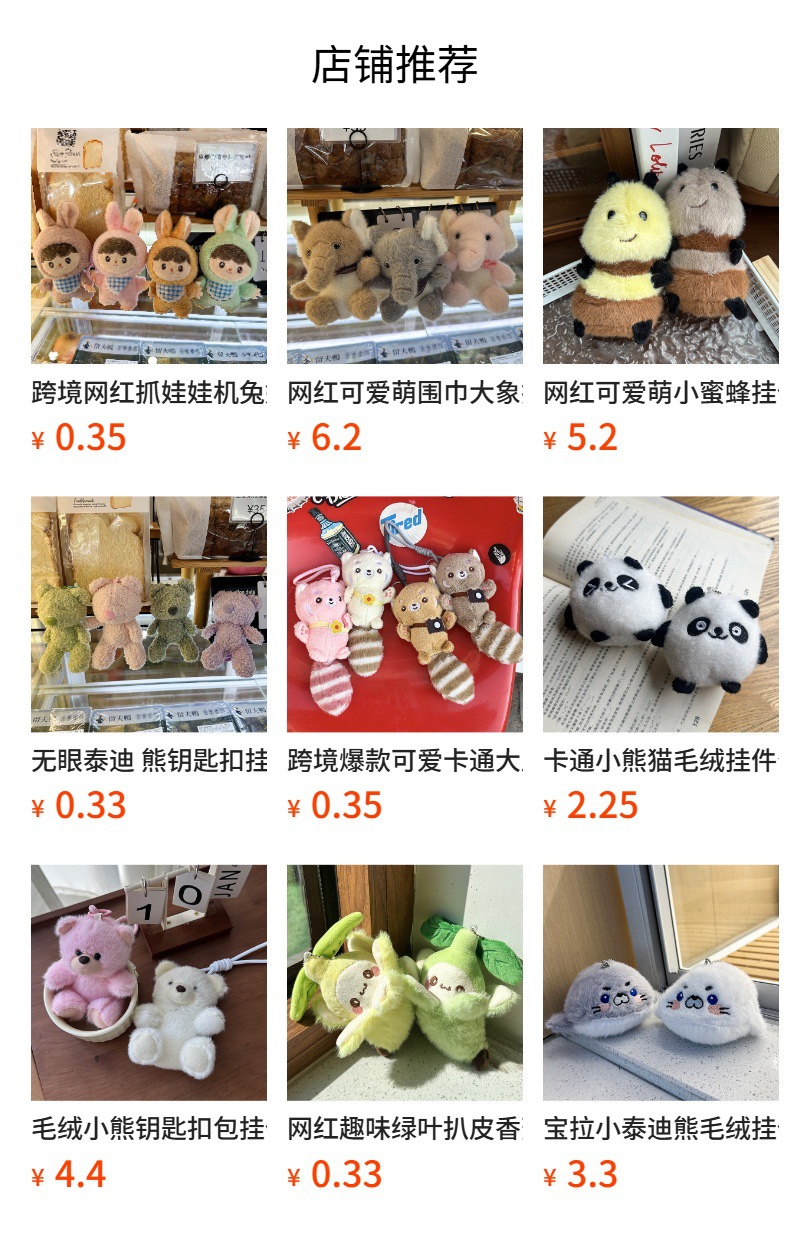This screenshot has height=1234, width=790.
Task: Open the 跨境爆款可爱卡通大 raccoon-tail plush
Action: (404, 614)
